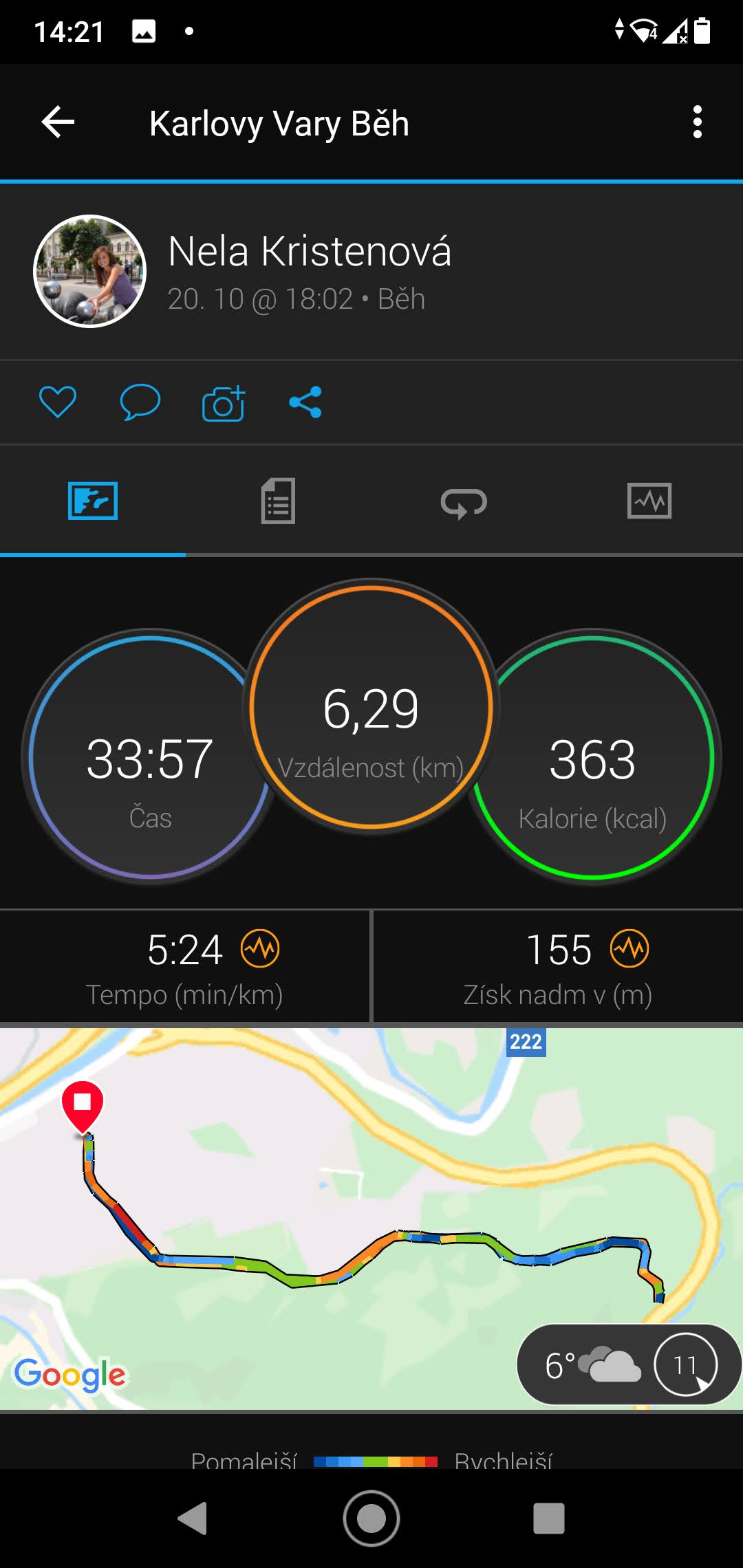The height and width of the screenshot is (1568, 743).
Task: Go back using the app bar arrow
Action: (58, 122)
